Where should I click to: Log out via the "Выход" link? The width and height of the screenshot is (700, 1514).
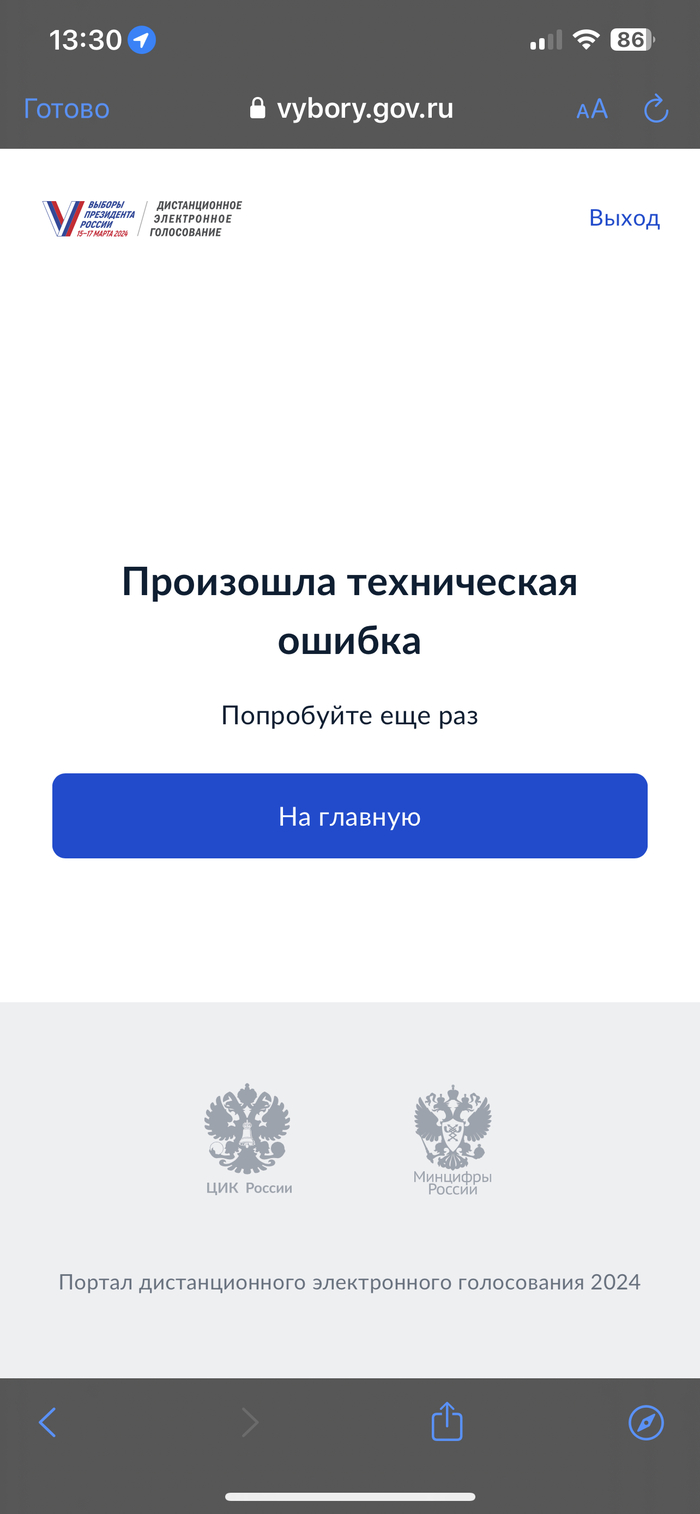point(624,218)
